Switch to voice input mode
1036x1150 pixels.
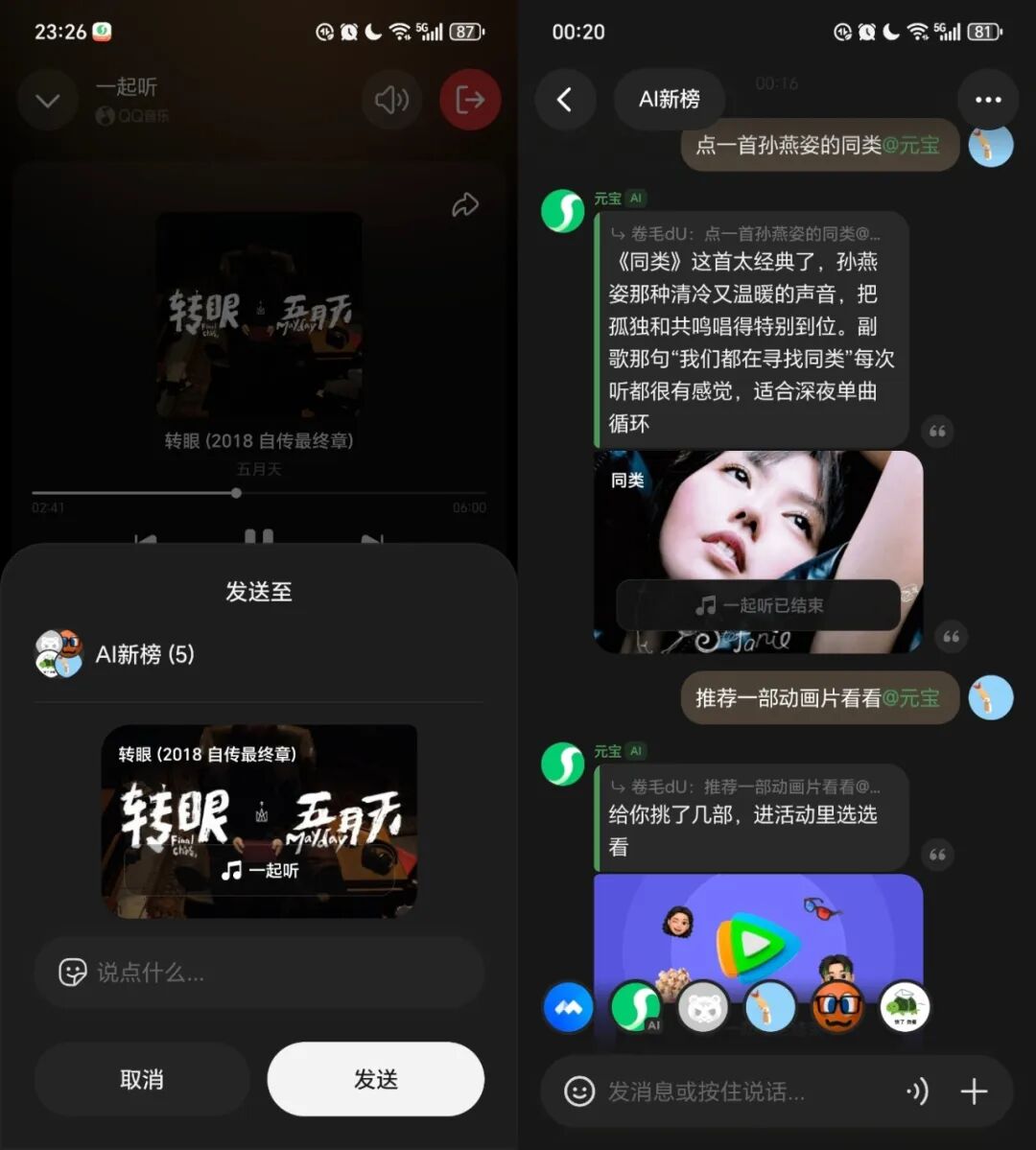[x=918, y=1091]
